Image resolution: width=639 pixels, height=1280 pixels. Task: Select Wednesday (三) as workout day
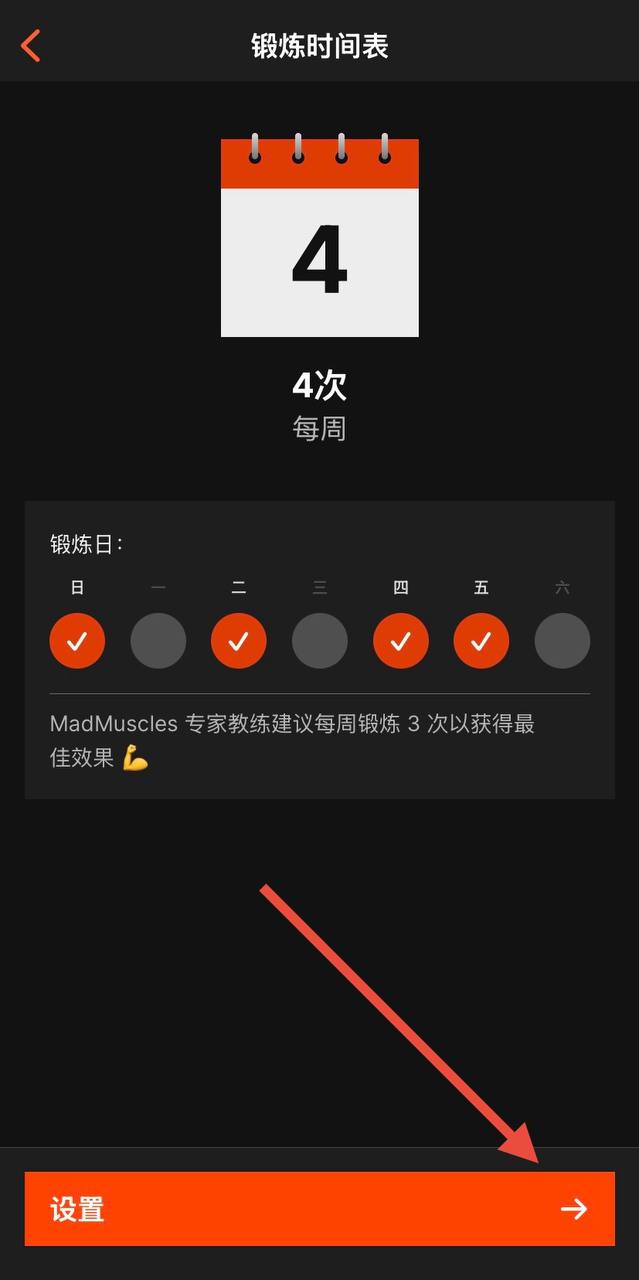[x=320, y=641]
